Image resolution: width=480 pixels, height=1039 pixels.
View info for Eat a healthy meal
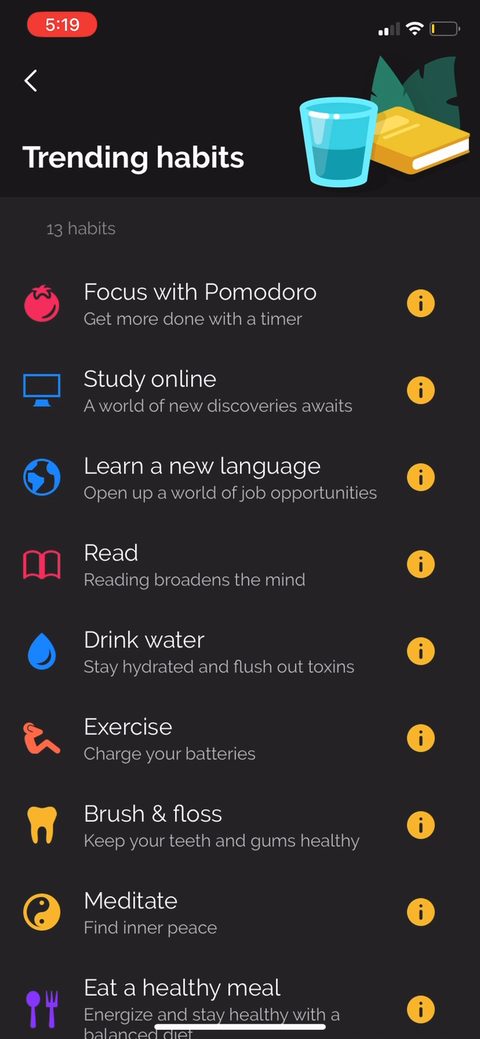420,1009
